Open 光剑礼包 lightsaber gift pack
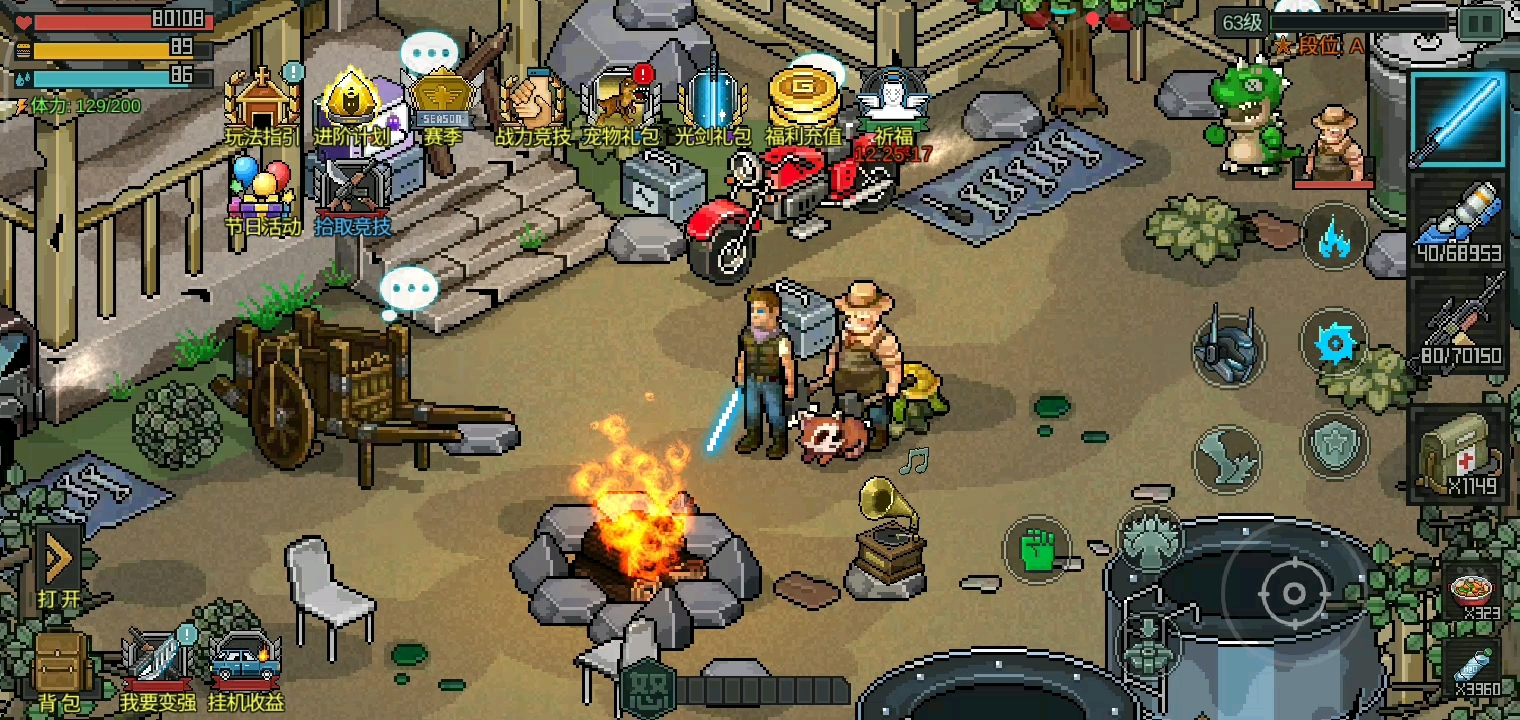The width and height of the screenshot is (1520, 720). 713,105
